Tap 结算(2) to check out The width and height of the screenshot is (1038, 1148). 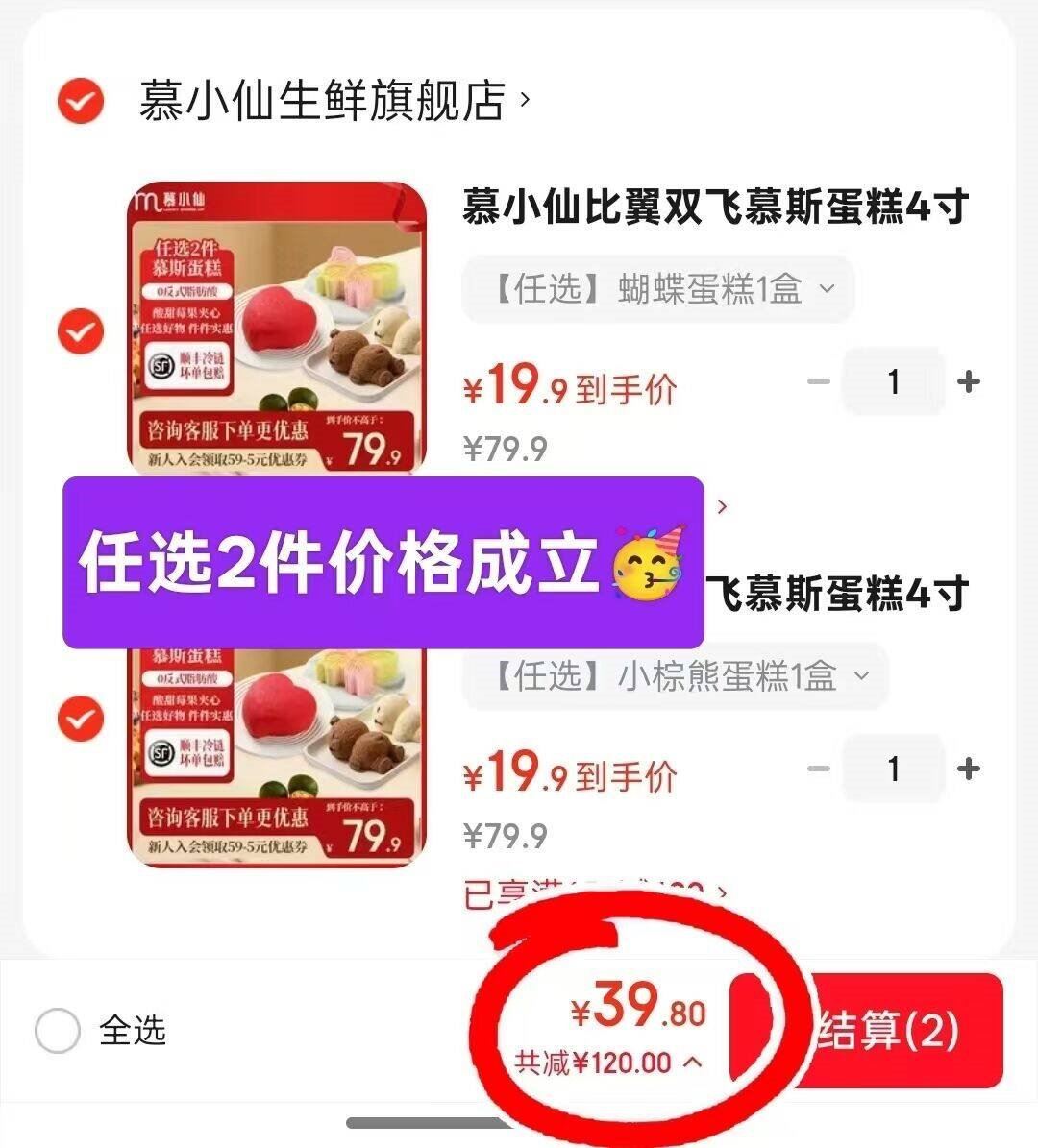[x=884, y=1031]
